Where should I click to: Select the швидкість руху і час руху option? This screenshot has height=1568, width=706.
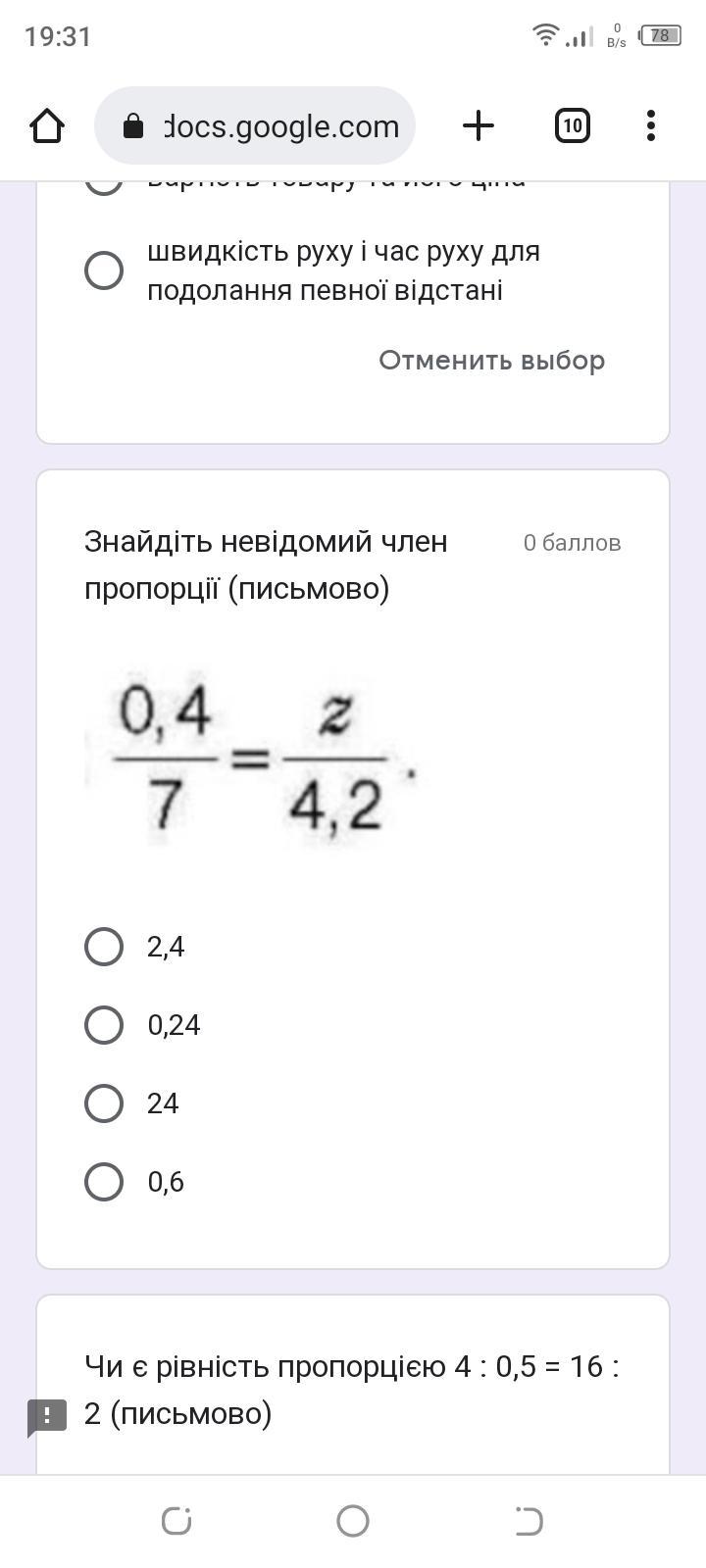(104, 270)
